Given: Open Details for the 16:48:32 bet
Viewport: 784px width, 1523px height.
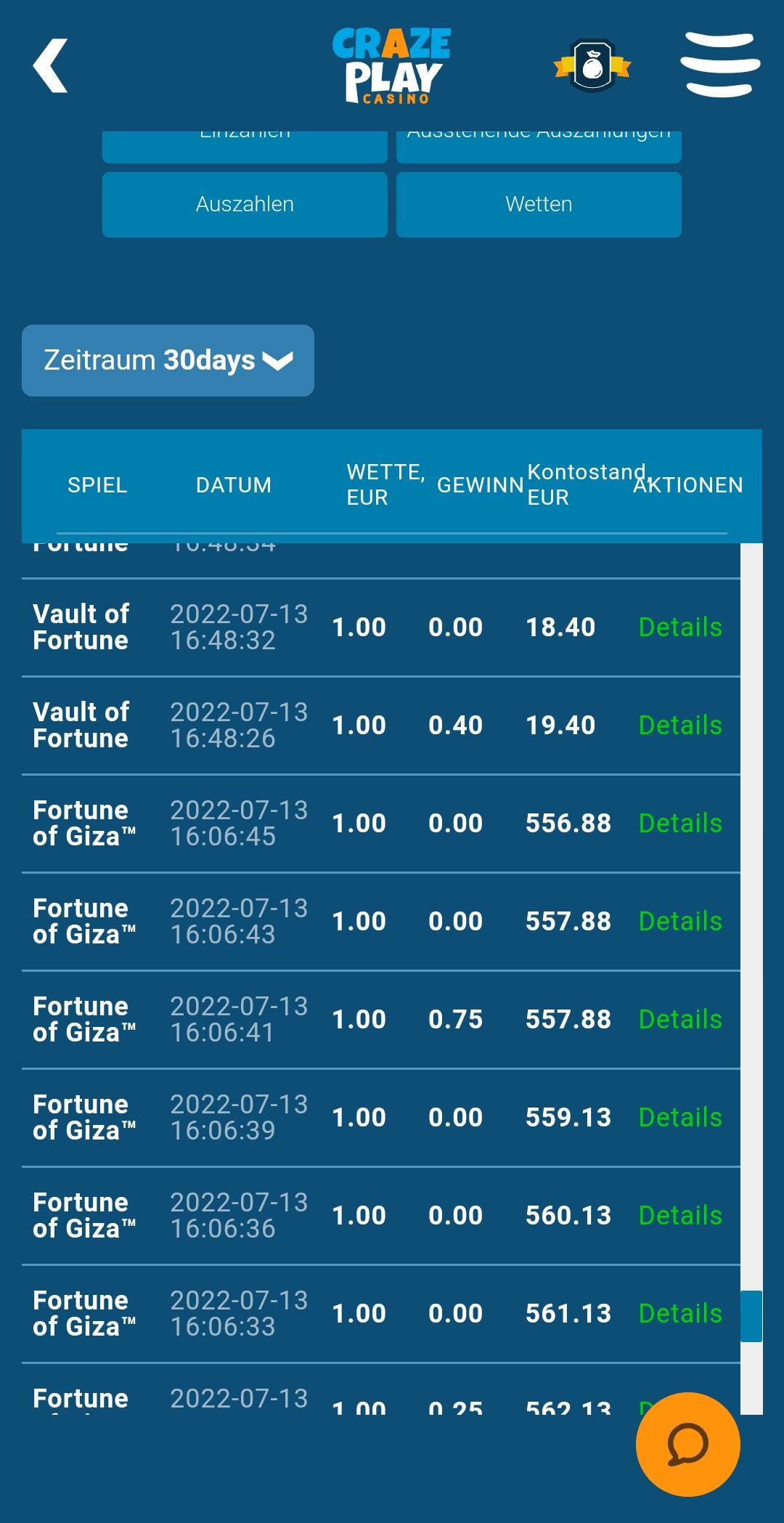Looking at the screenshot, I should (680, 628).
